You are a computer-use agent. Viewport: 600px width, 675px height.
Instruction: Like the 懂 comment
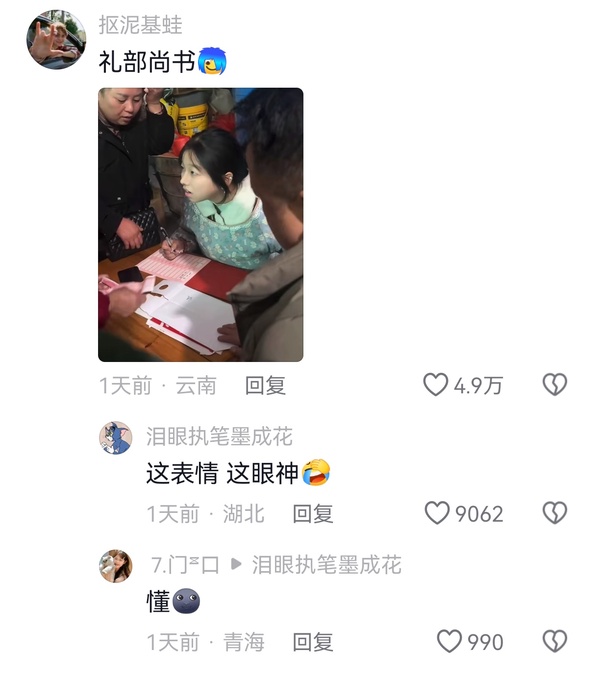pyautogui.click(x=449, y=642)
